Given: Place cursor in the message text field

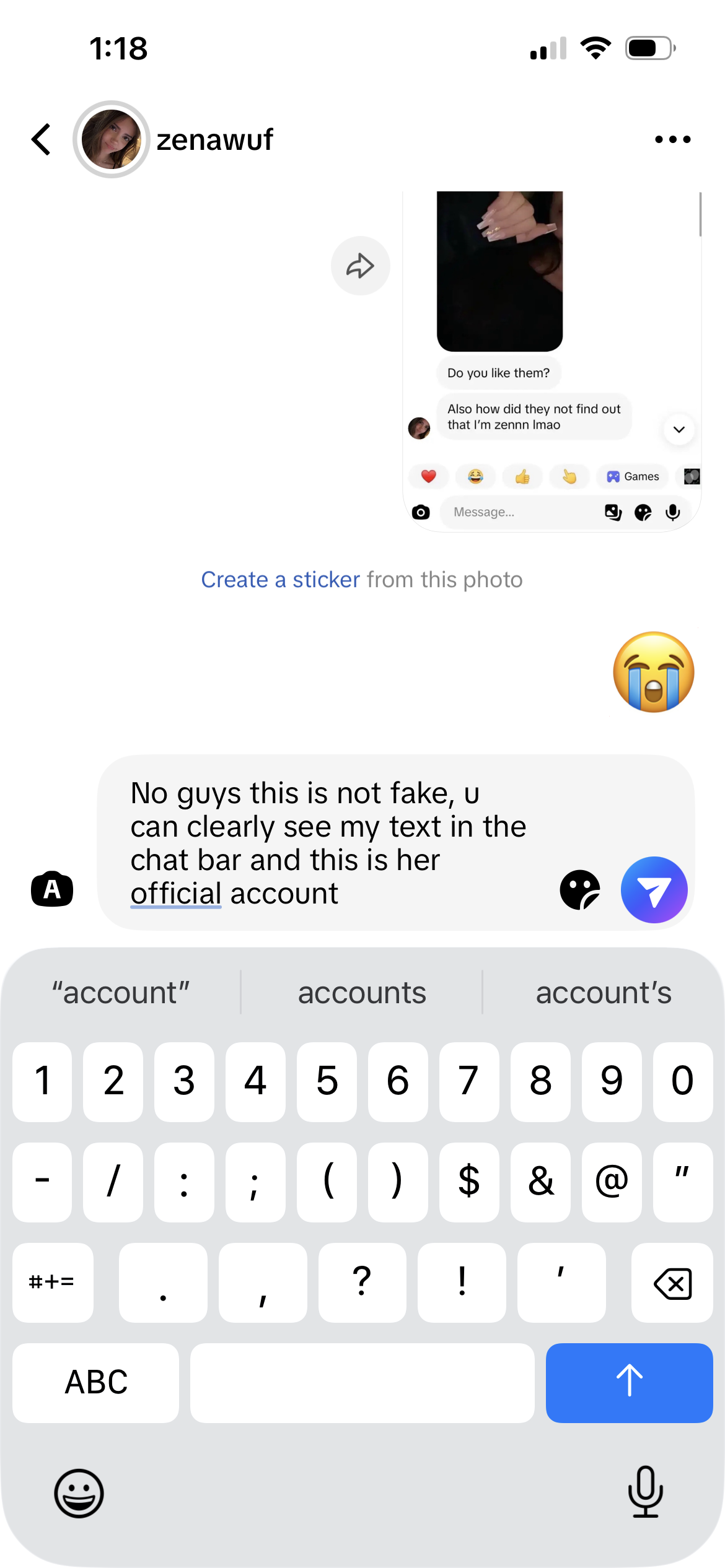Looking at the screenshot, I should coord(328,843).
